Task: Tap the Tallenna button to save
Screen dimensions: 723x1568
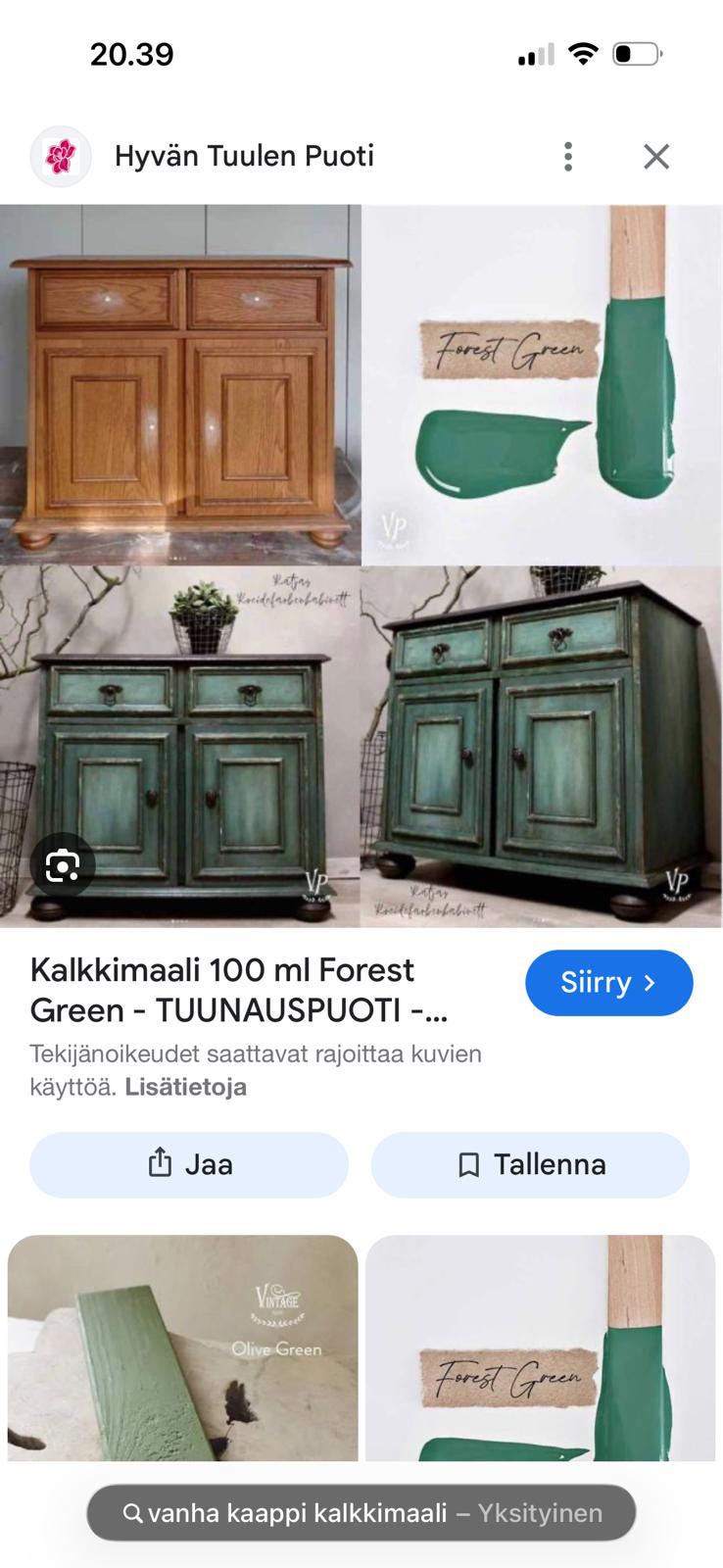Action: pos(530,1164)
